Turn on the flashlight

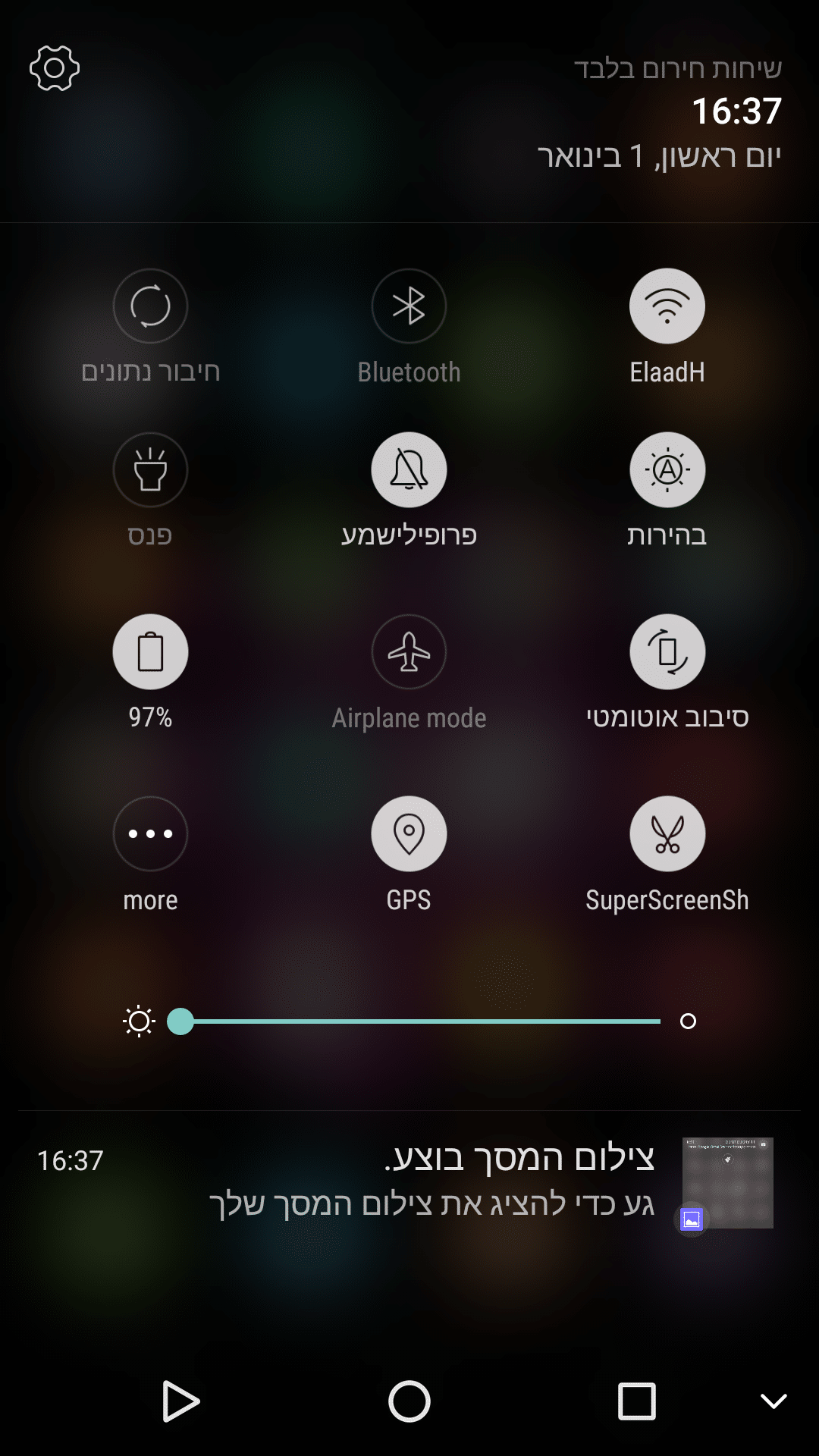click(150, 470)
